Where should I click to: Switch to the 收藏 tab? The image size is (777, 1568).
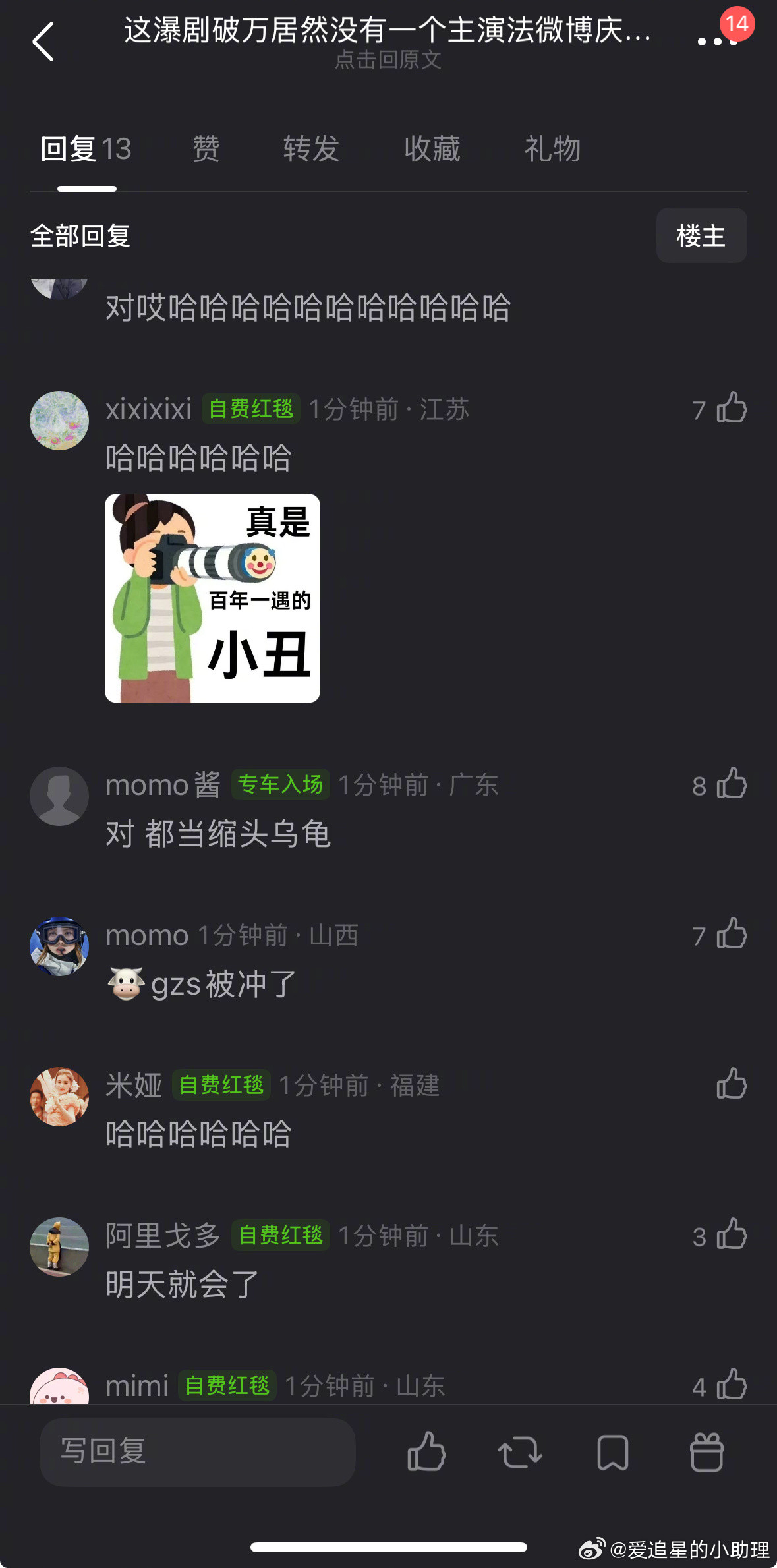pos(432,149)
